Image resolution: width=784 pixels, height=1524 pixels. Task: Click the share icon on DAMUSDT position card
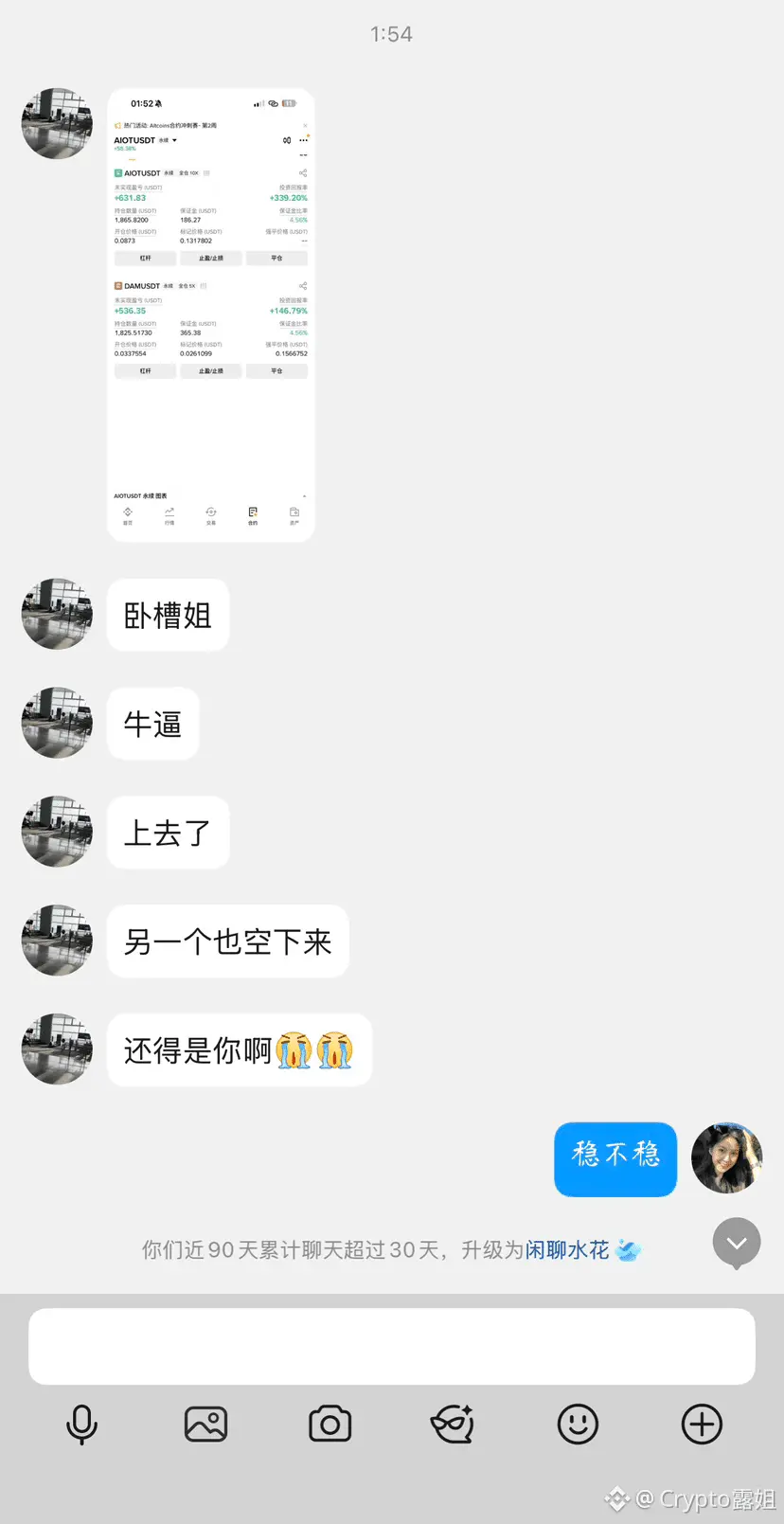click(x=303, y=286)
